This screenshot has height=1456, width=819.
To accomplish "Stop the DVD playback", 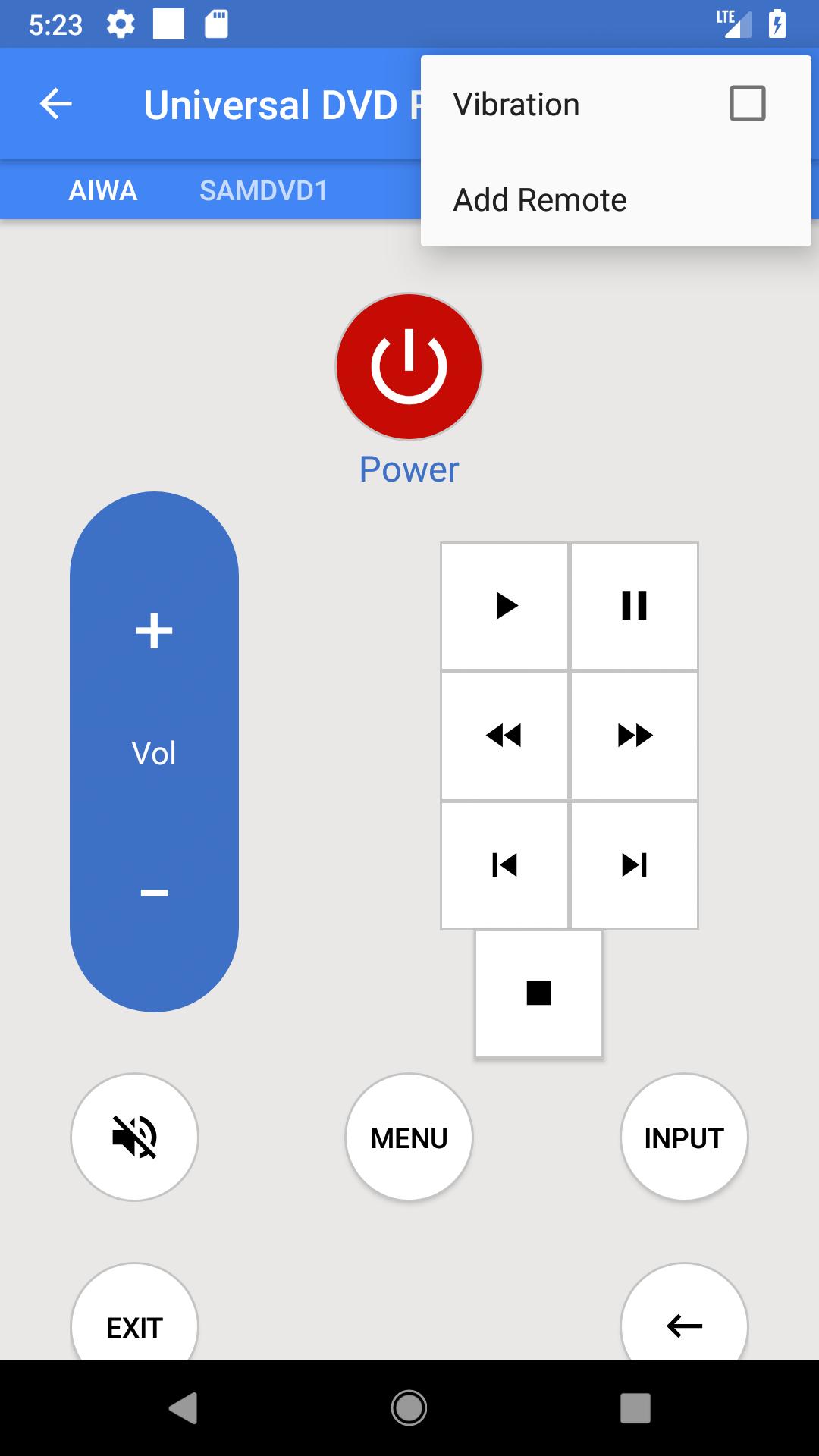I will (x=538, y=993).
